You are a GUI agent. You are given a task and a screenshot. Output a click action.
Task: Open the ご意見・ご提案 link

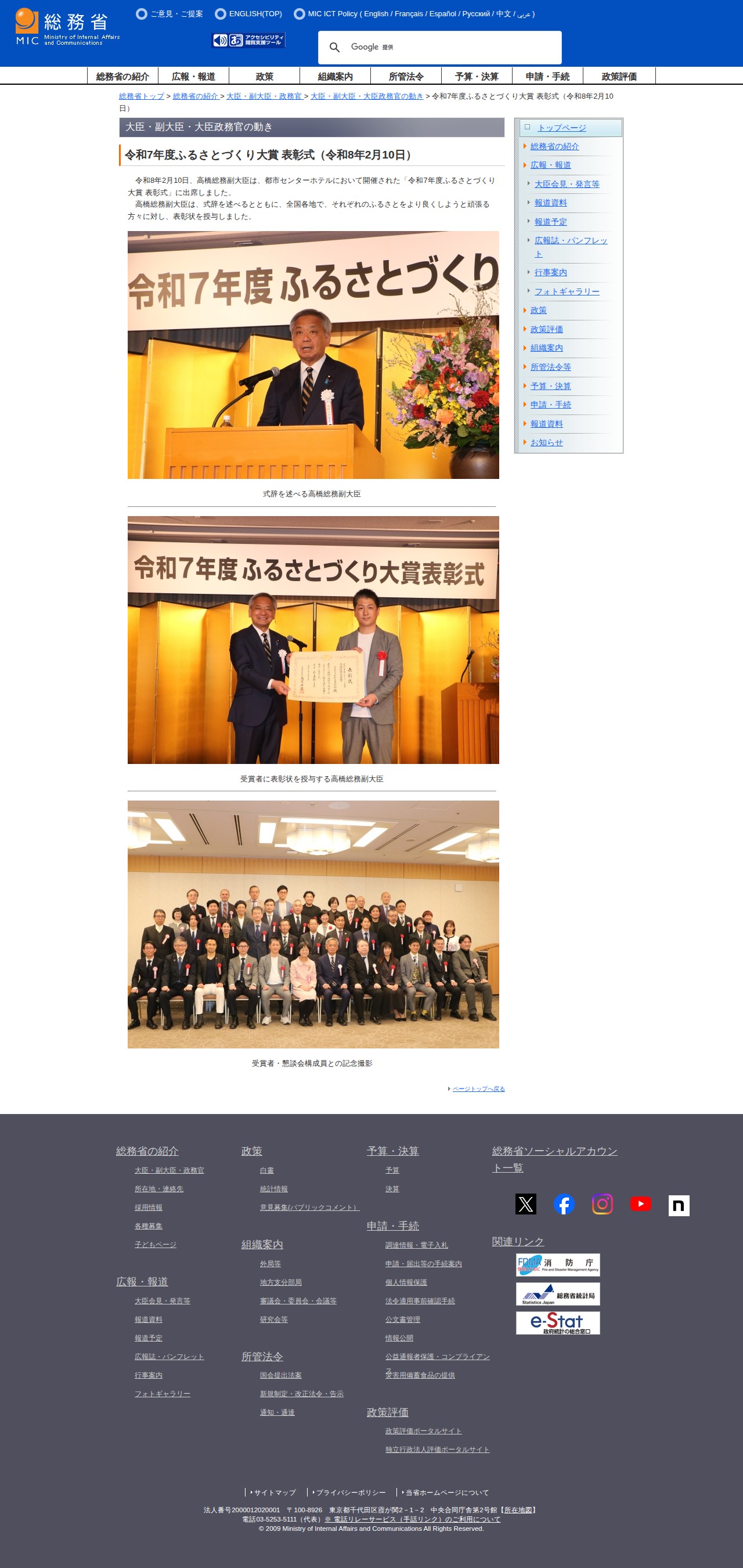(x=176, y=14)
